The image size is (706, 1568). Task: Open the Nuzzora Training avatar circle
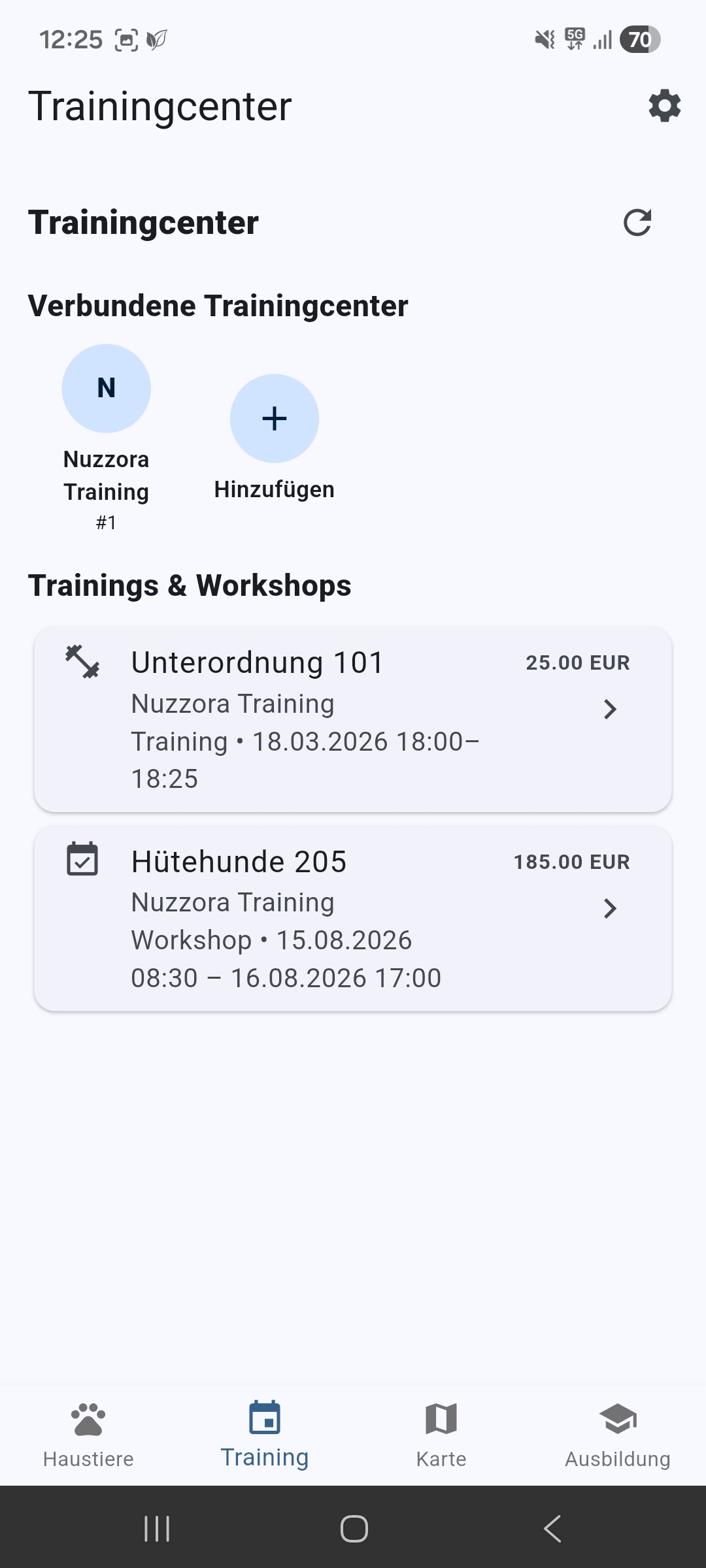[106, 387]
